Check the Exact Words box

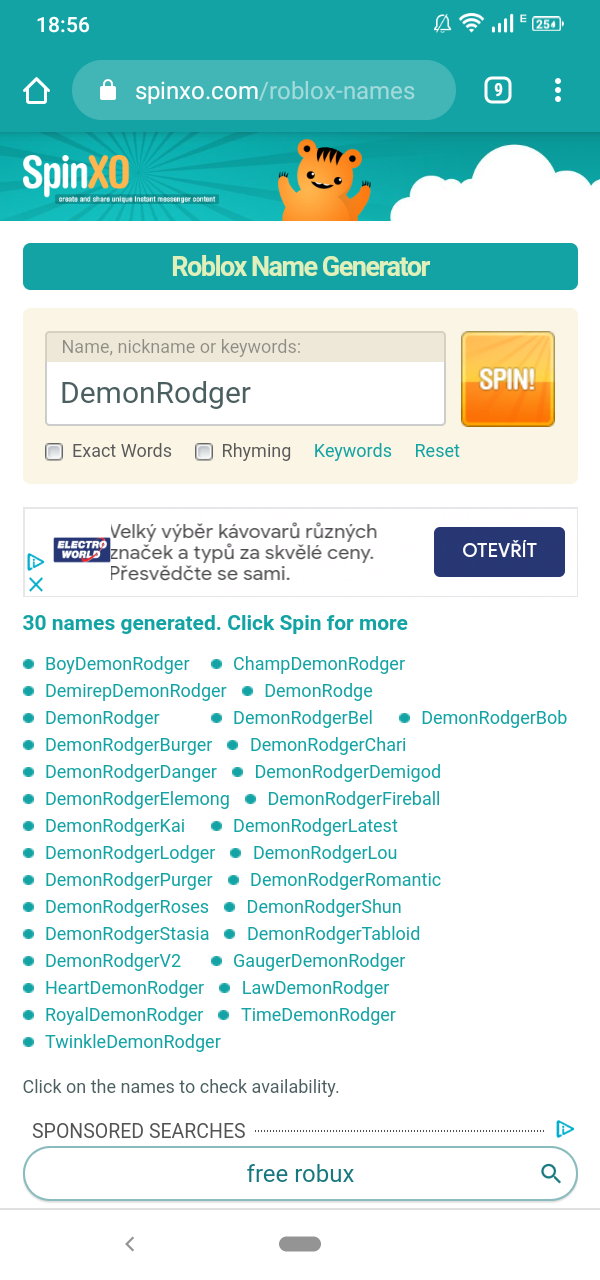point(54,452)
